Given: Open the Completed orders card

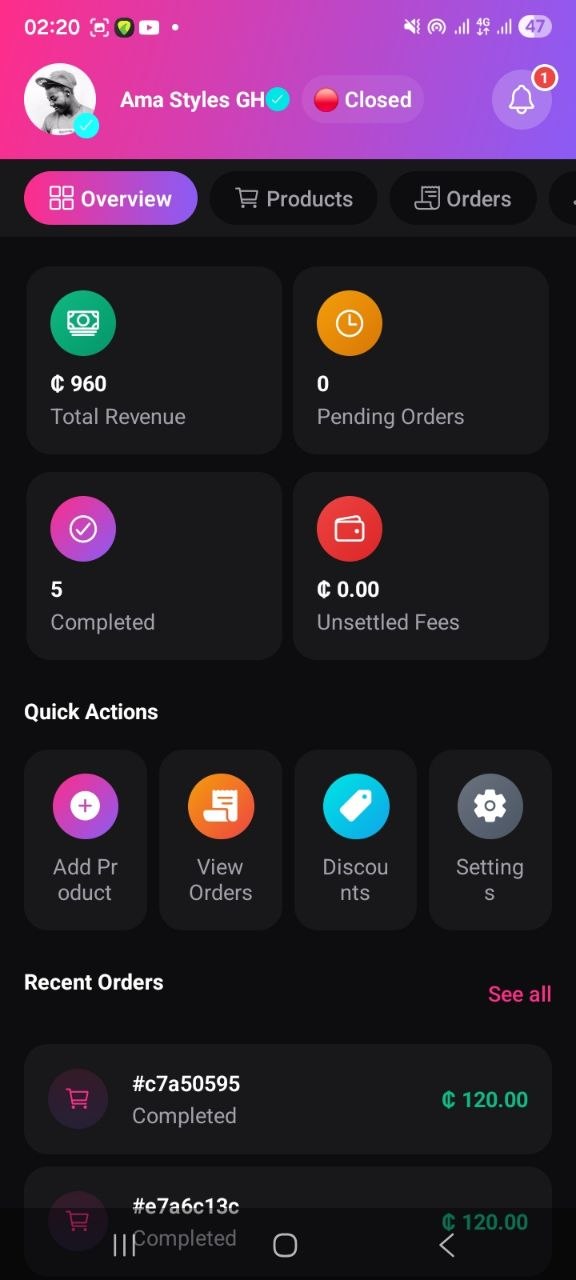Looking at the screenshot, I should click(154, 566).
